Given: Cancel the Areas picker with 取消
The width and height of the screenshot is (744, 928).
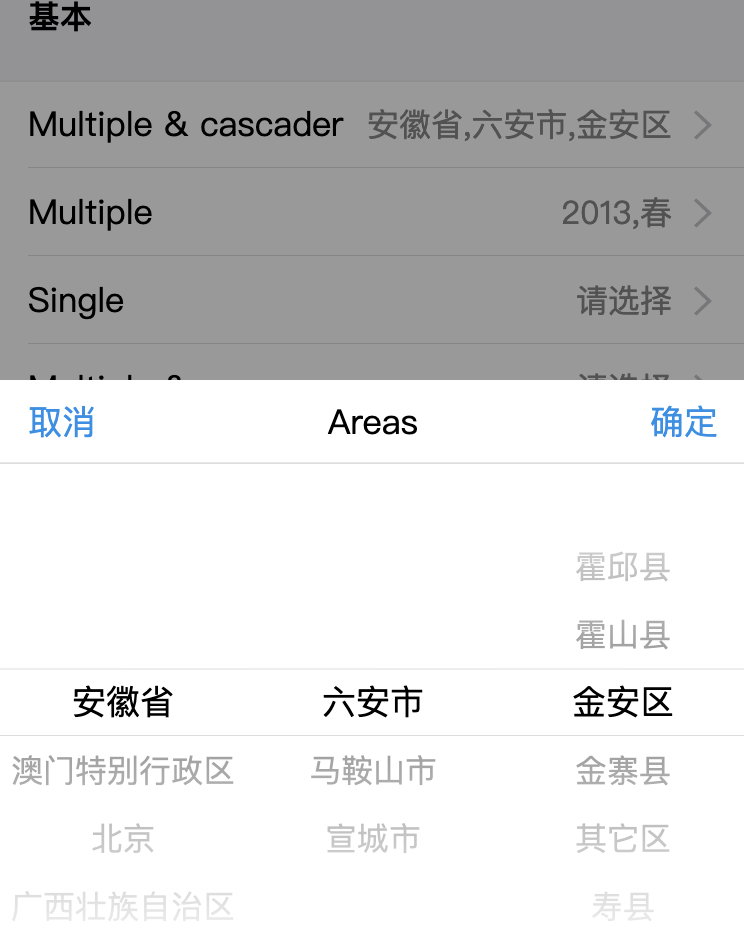Looking at the screenshot, I should point(62,422).
